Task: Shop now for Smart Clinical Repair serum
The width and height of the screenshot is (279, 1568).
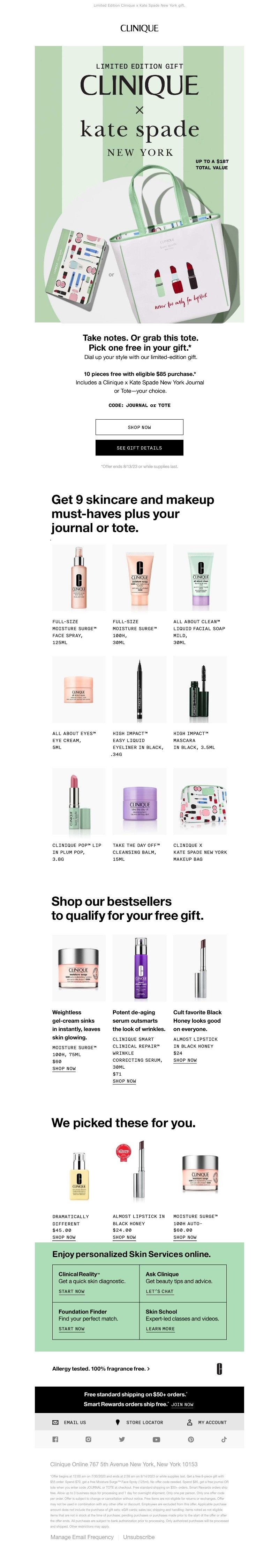Action: tap(124, 1081)
